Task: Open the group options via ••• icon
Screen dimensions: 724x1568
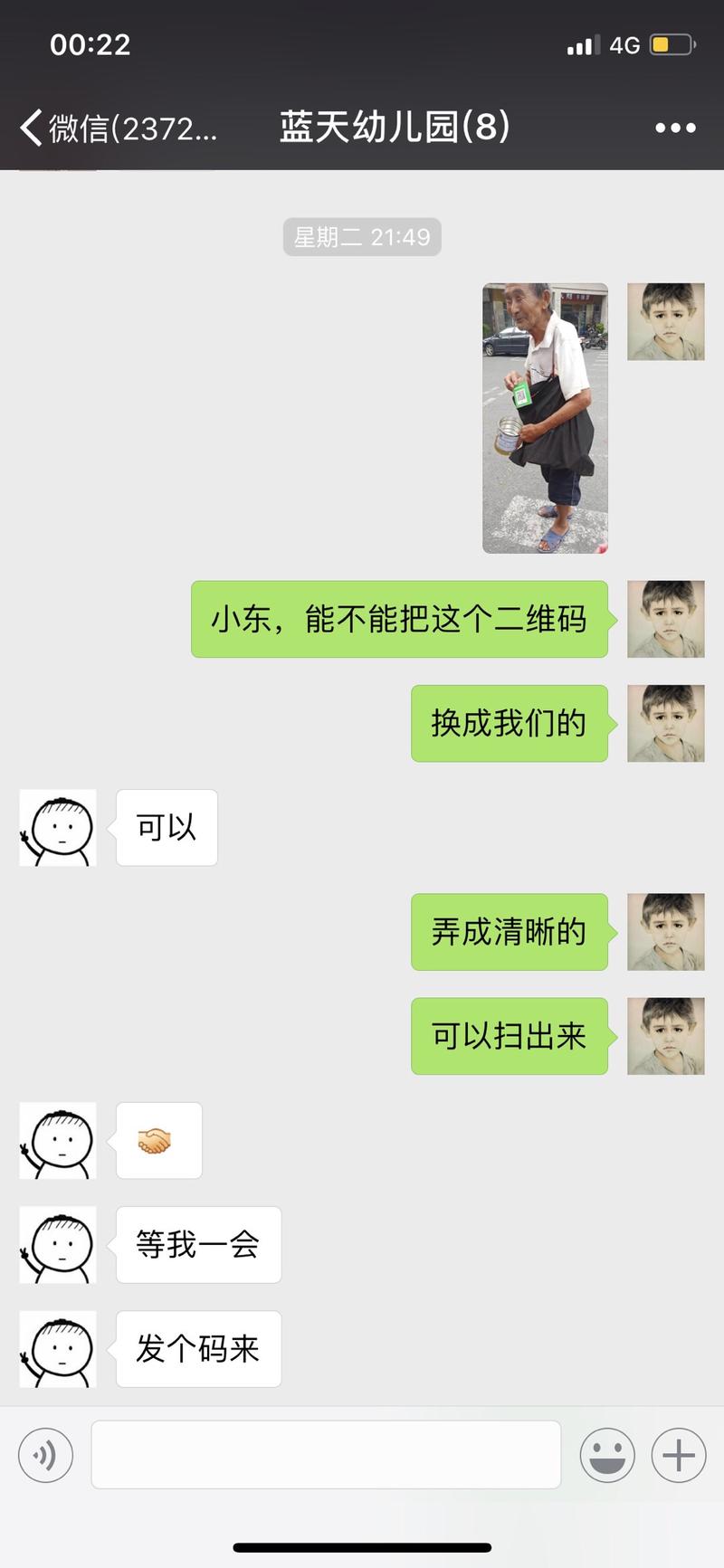Action: coord(674,128)
